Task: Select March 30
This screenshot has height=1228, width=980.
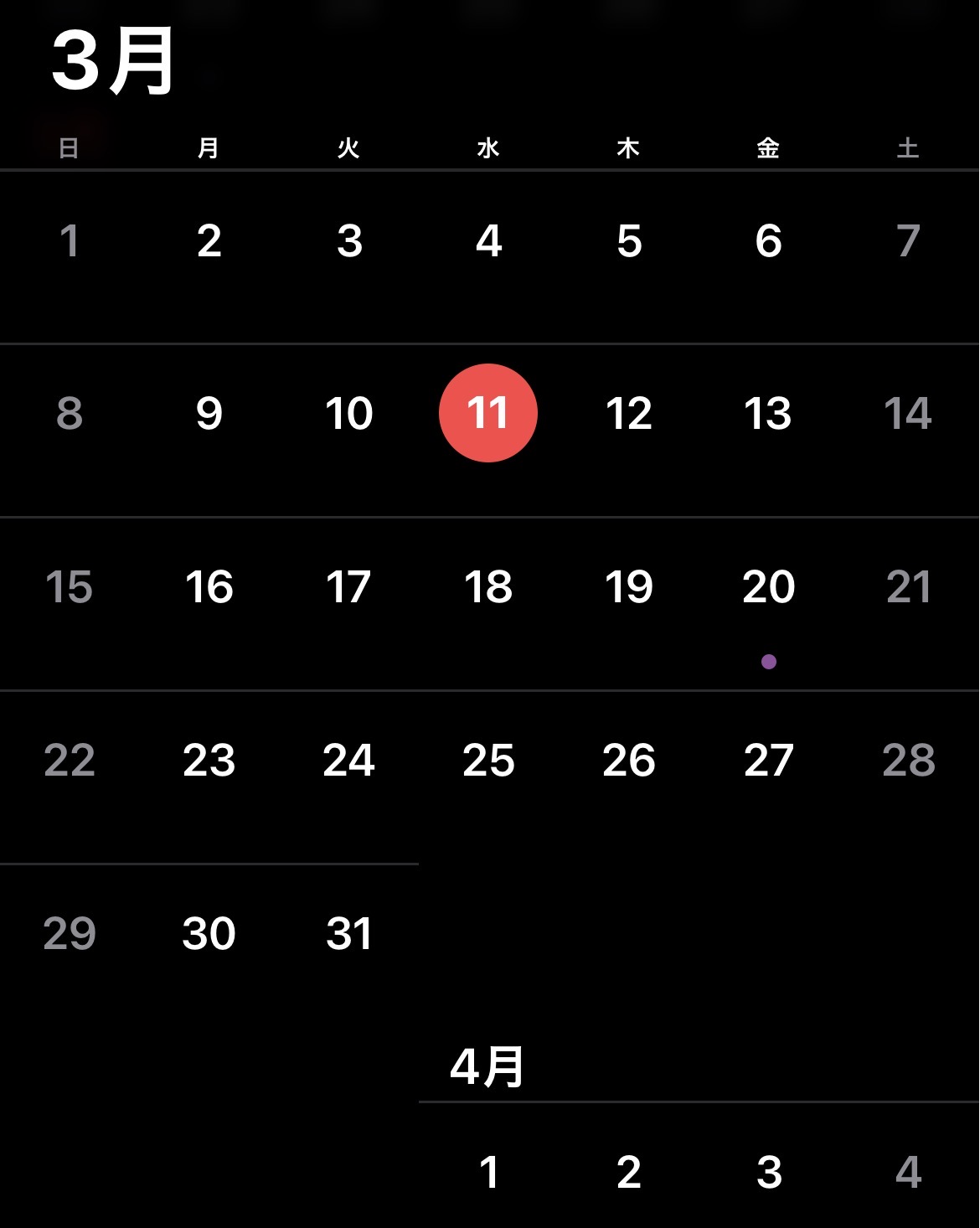Action: (x=209, y=933)
